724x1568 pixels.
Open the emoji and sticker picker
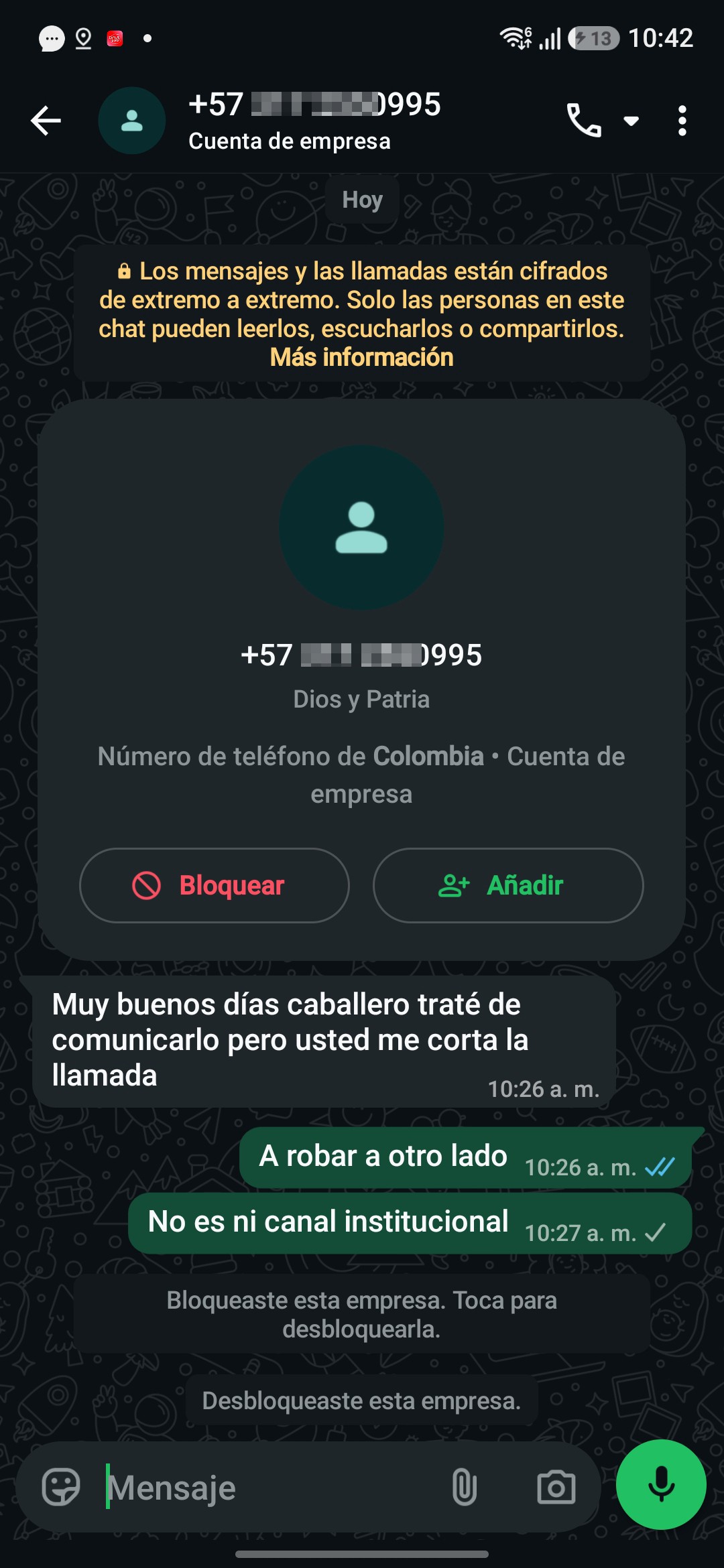[x=61, y=1488]
